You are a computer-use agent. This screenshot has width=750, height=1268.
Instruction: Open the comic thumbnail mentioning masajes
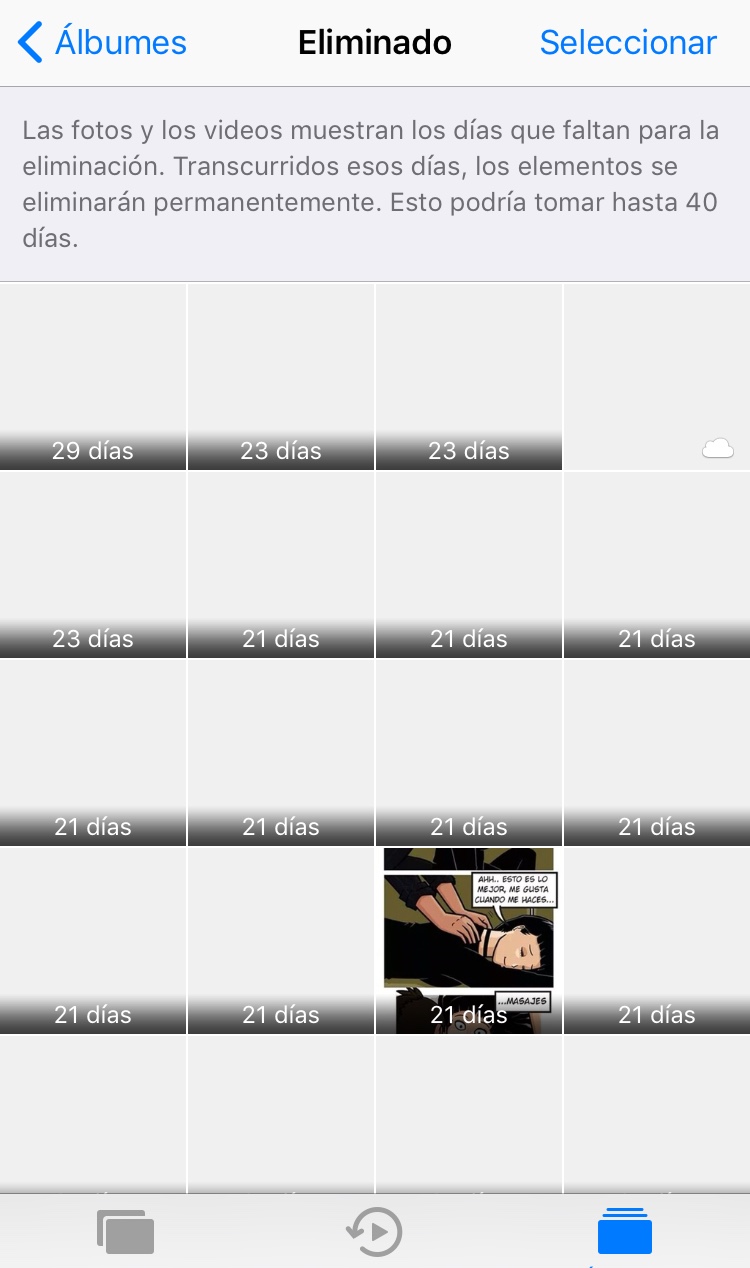tap(469, 941)
